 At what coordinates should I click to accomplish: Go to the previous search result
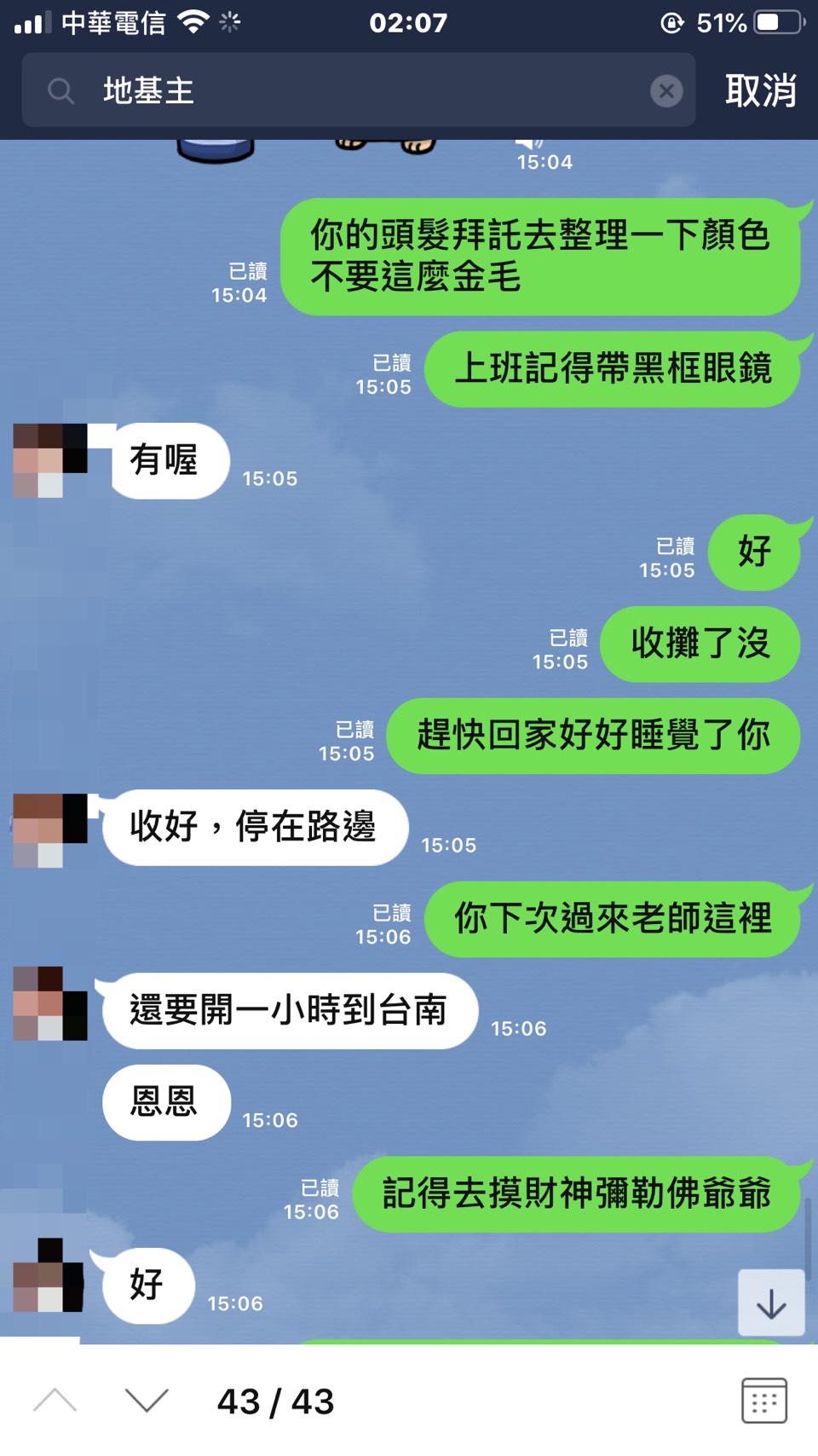pos(55,1401)
